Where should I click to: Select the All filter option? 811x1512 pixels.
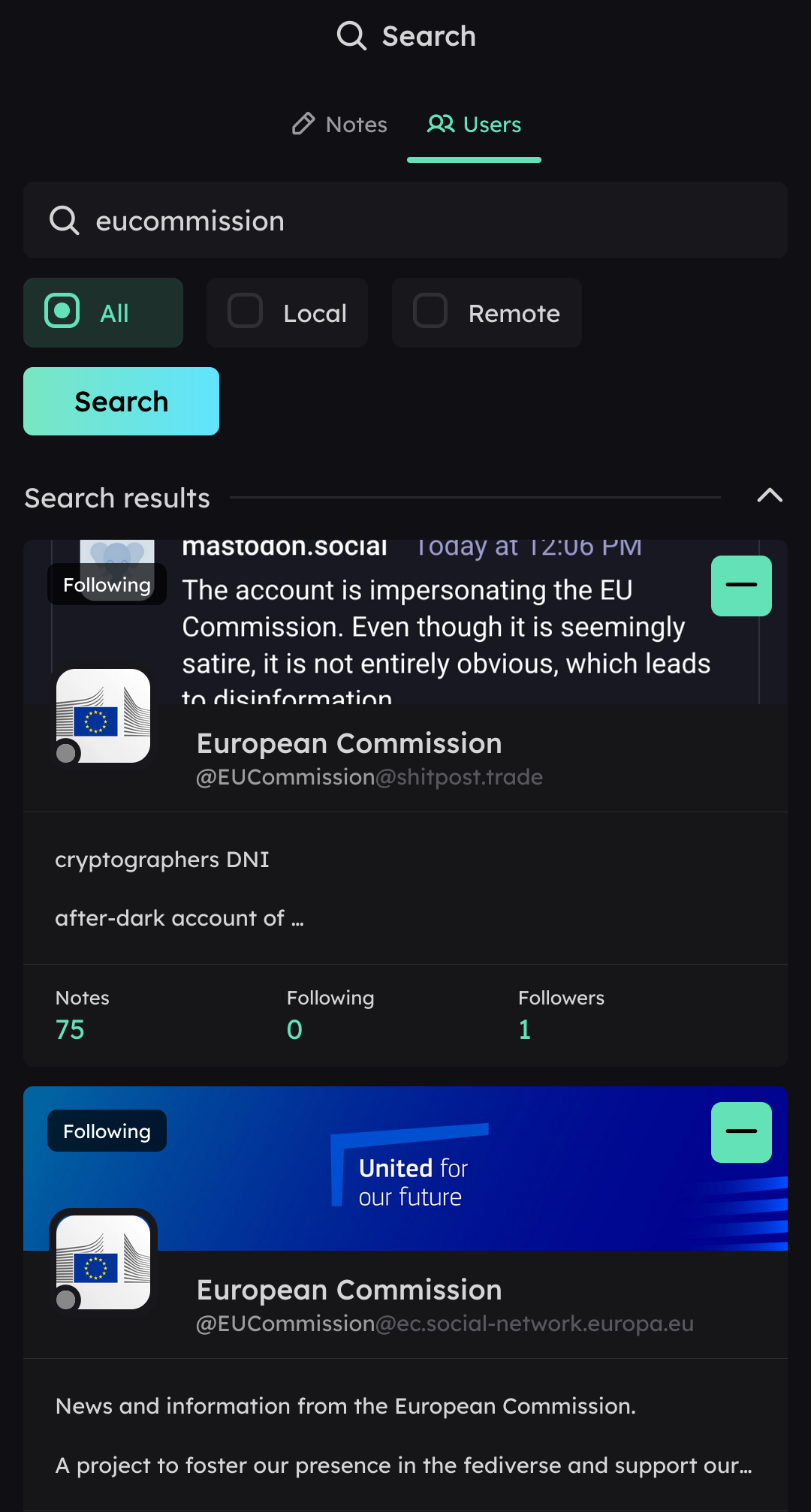104,313
